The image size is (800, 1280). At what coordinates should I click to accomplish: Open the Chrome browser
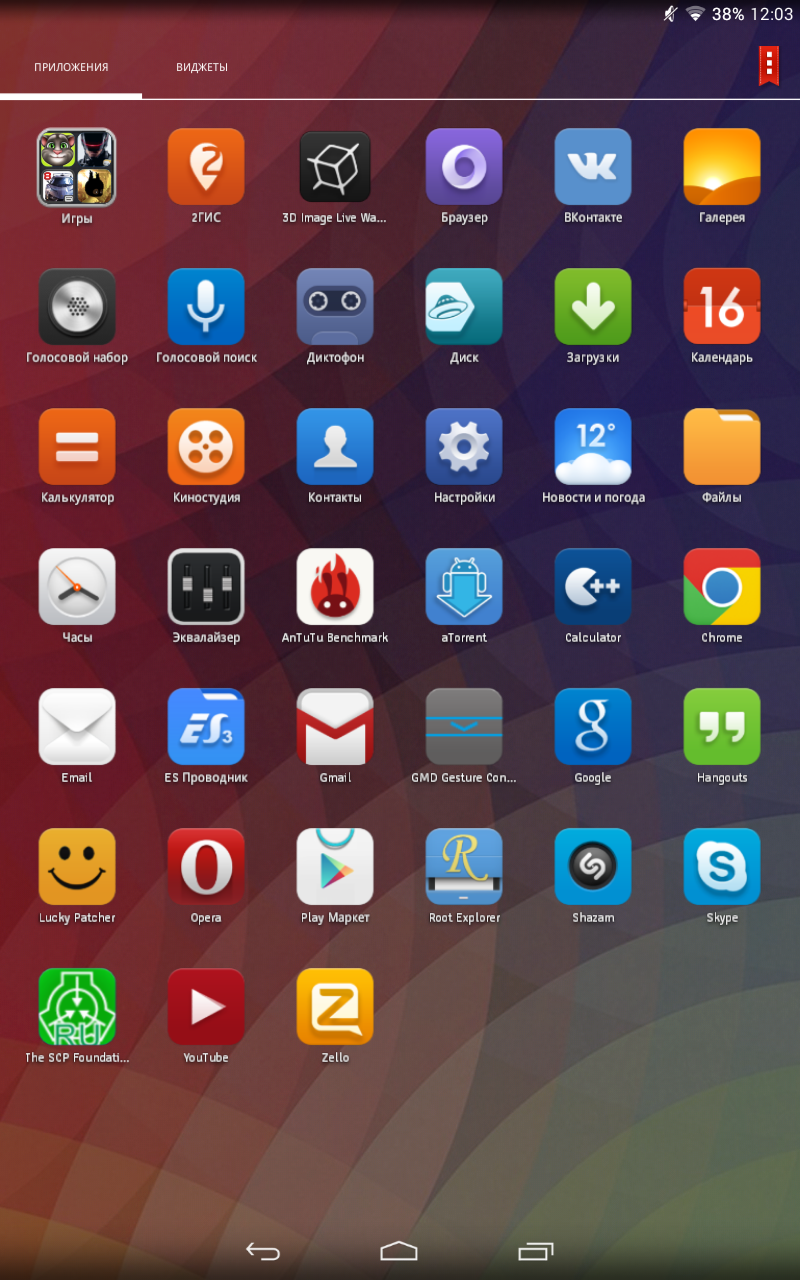pos(722,587)
